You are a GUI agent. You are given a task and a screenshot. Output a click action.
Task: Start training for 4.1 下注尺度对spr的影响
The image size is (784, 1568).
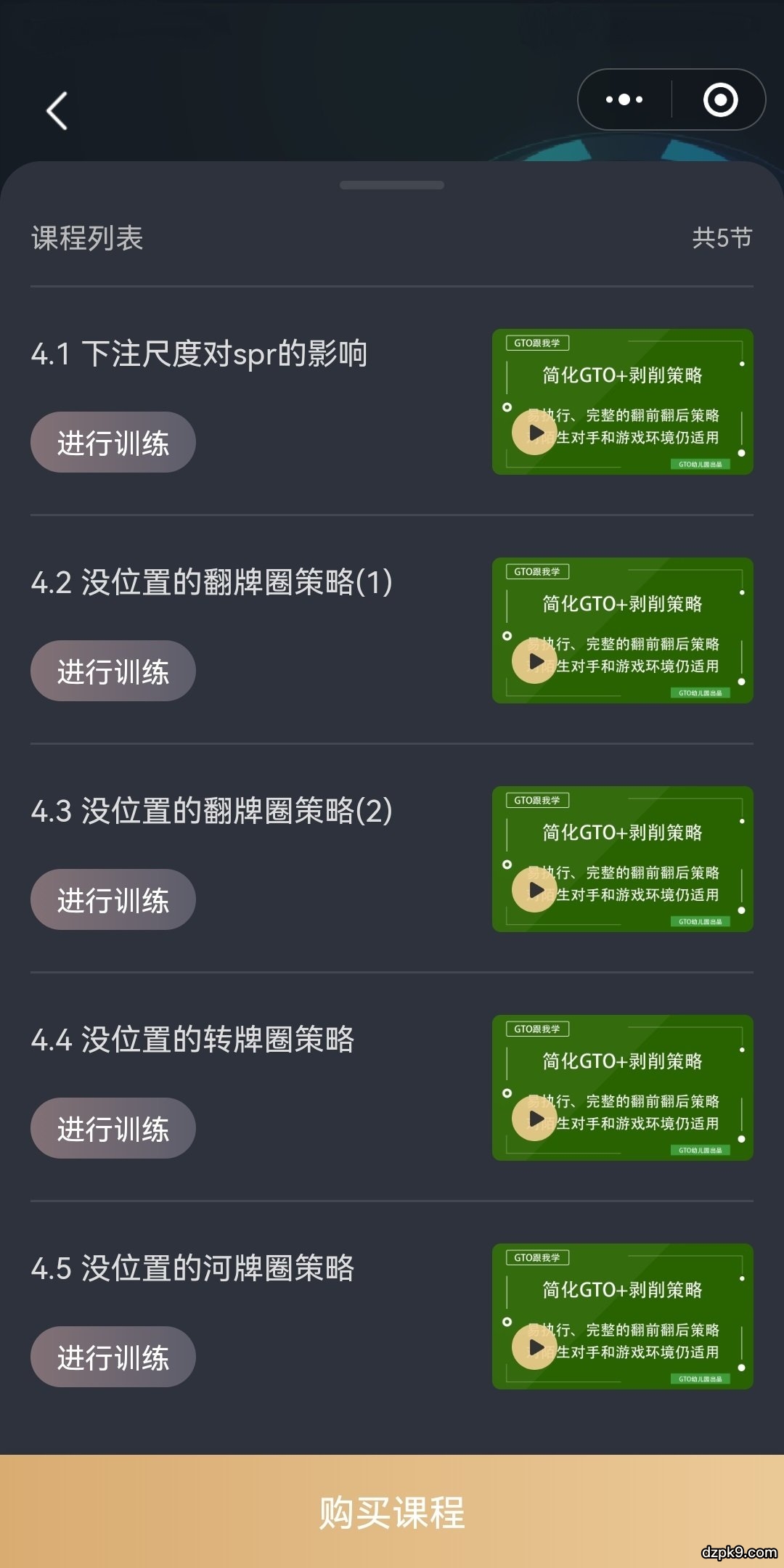(113, 442)
